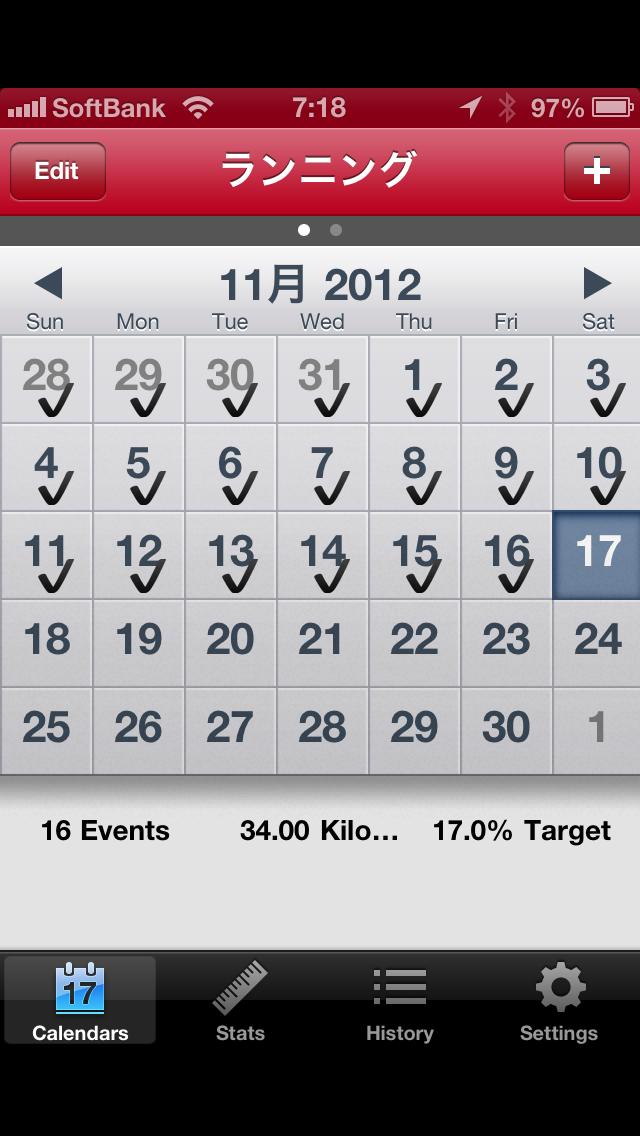Tap the checked day November 10
This screenshot has width=640, height=1136.
pos(597,467)
